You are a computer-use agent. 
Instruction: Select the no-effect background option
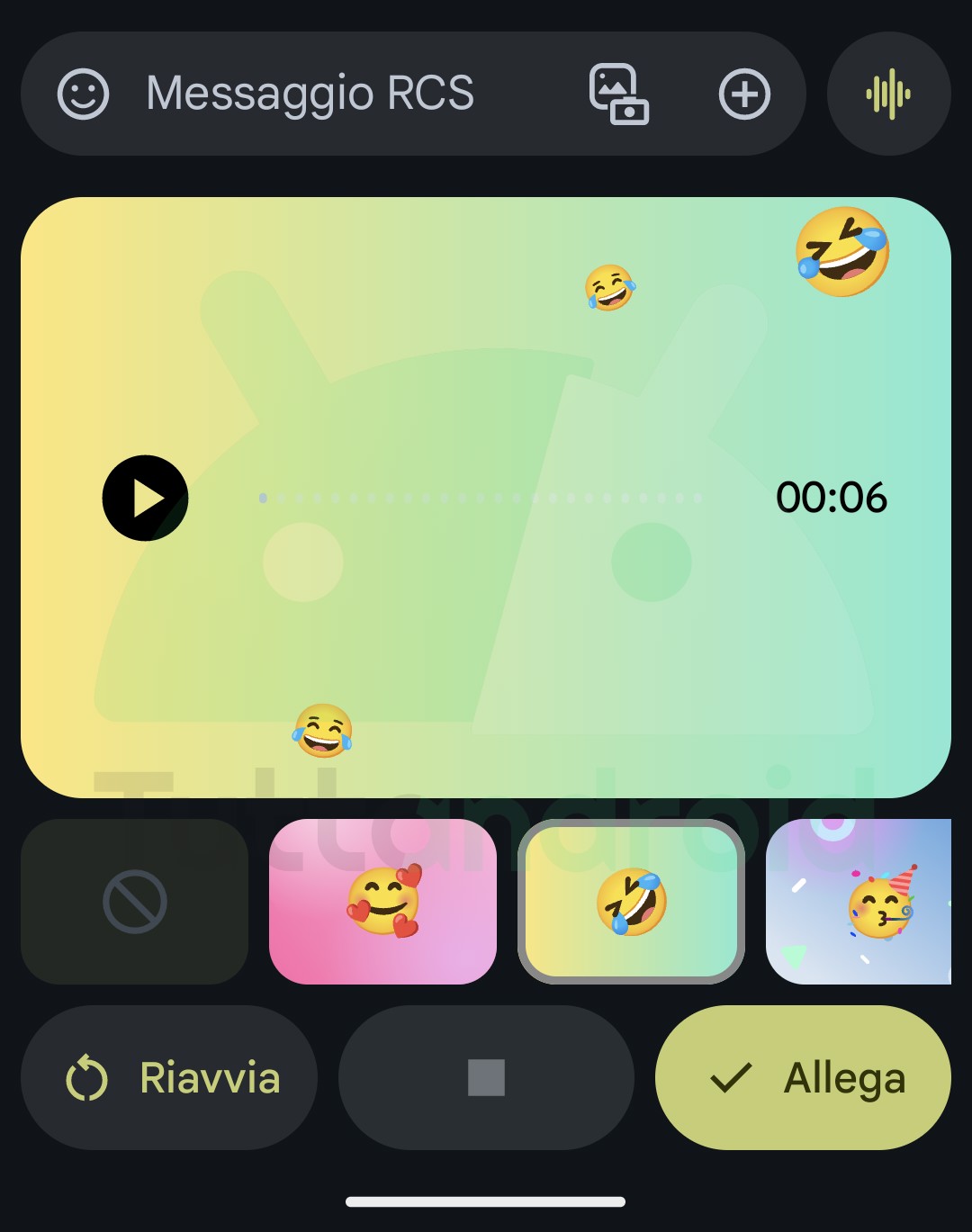coord(134,901)
